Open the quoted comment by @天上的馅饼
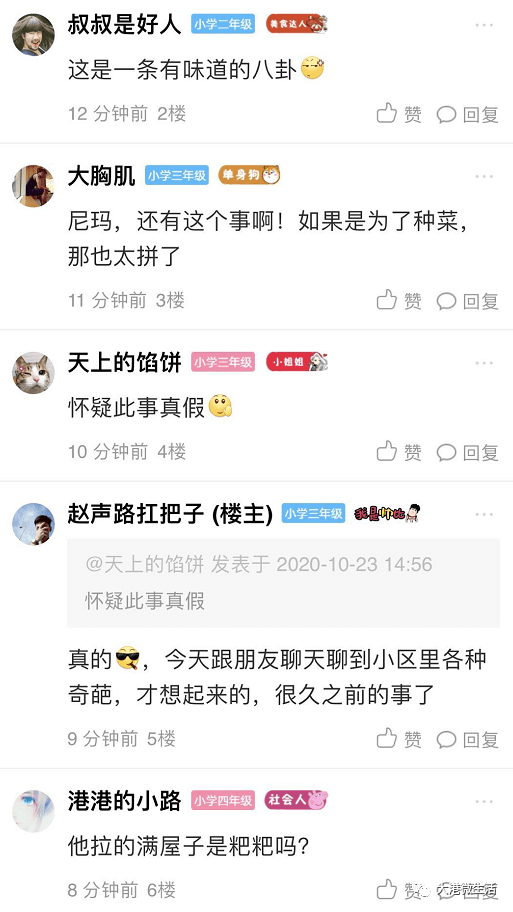The height and width of the screenshot is (912, 513). click(283, 583)
